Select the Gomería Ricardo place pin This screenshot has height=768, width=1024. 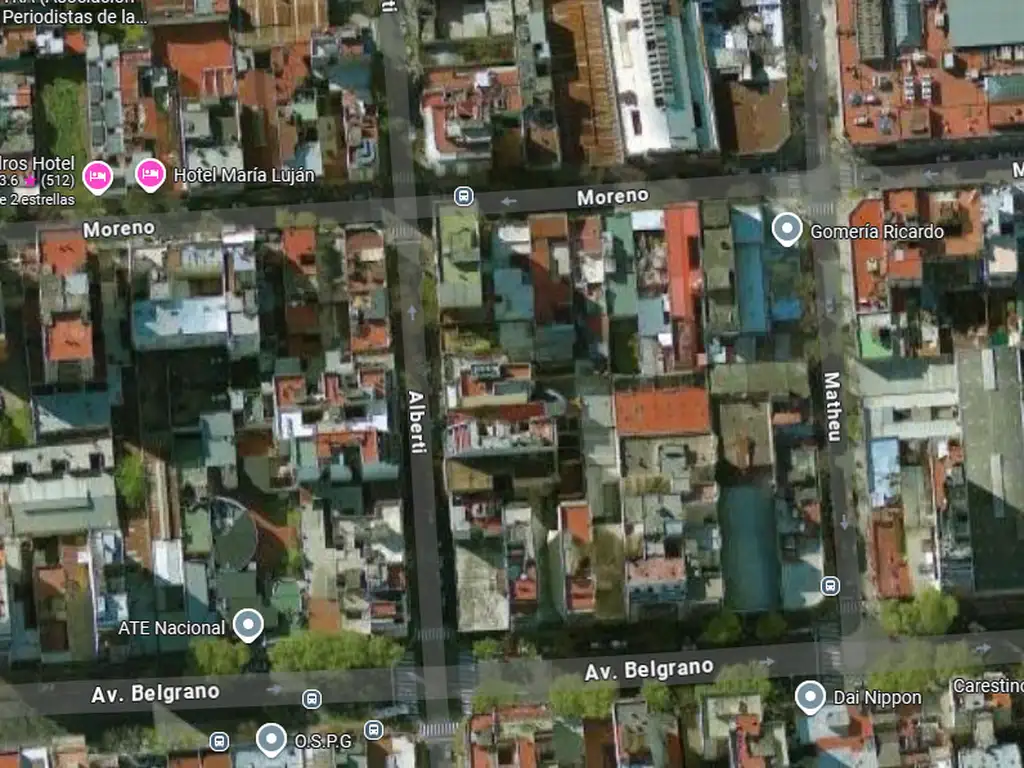click(787, 229)
